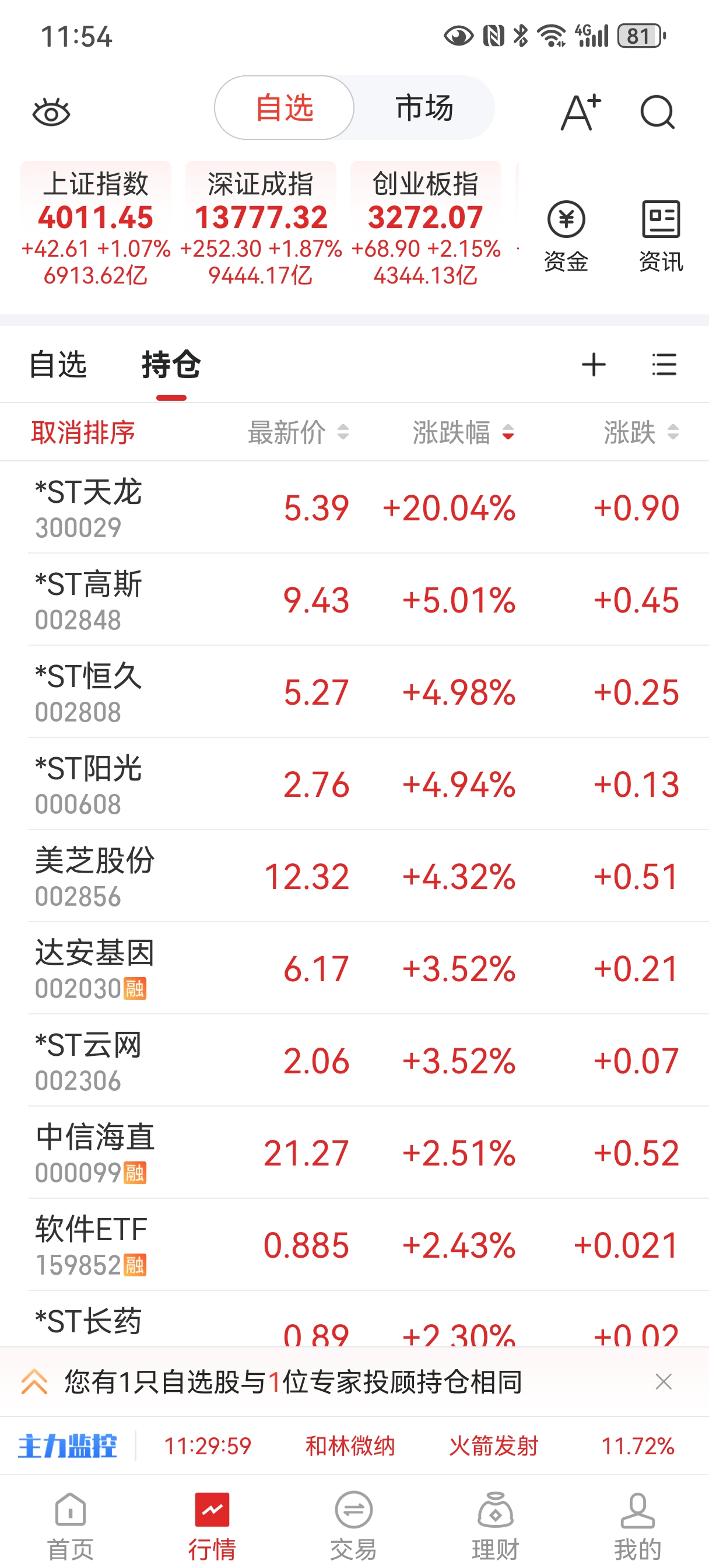709x1568 pixels.
Task: Toggle the eye visibility icon
Action: (x=51, y=113)
